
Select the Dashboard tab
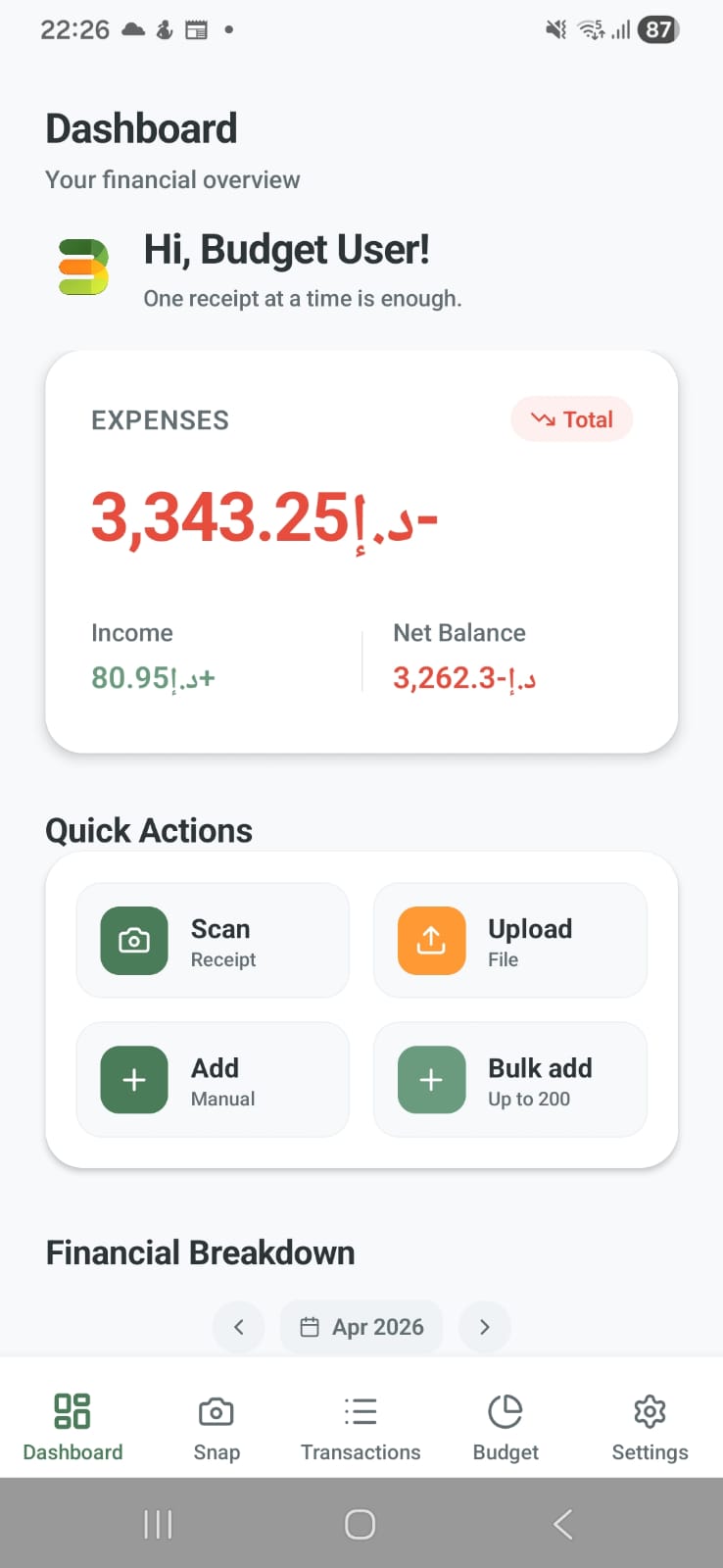(72, 1428)
